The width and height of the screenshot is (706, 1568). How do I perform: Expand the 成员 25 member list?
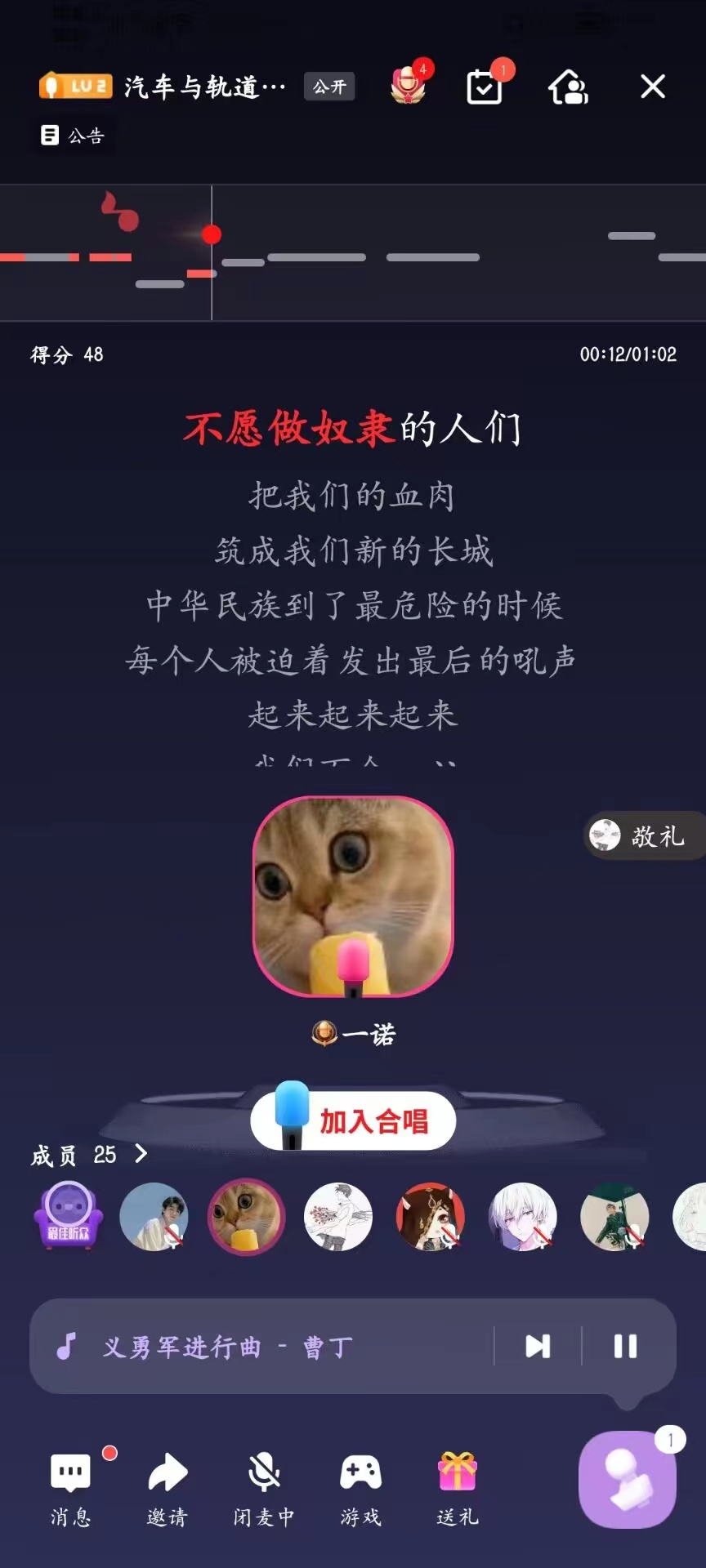(x=90, y=1155)
